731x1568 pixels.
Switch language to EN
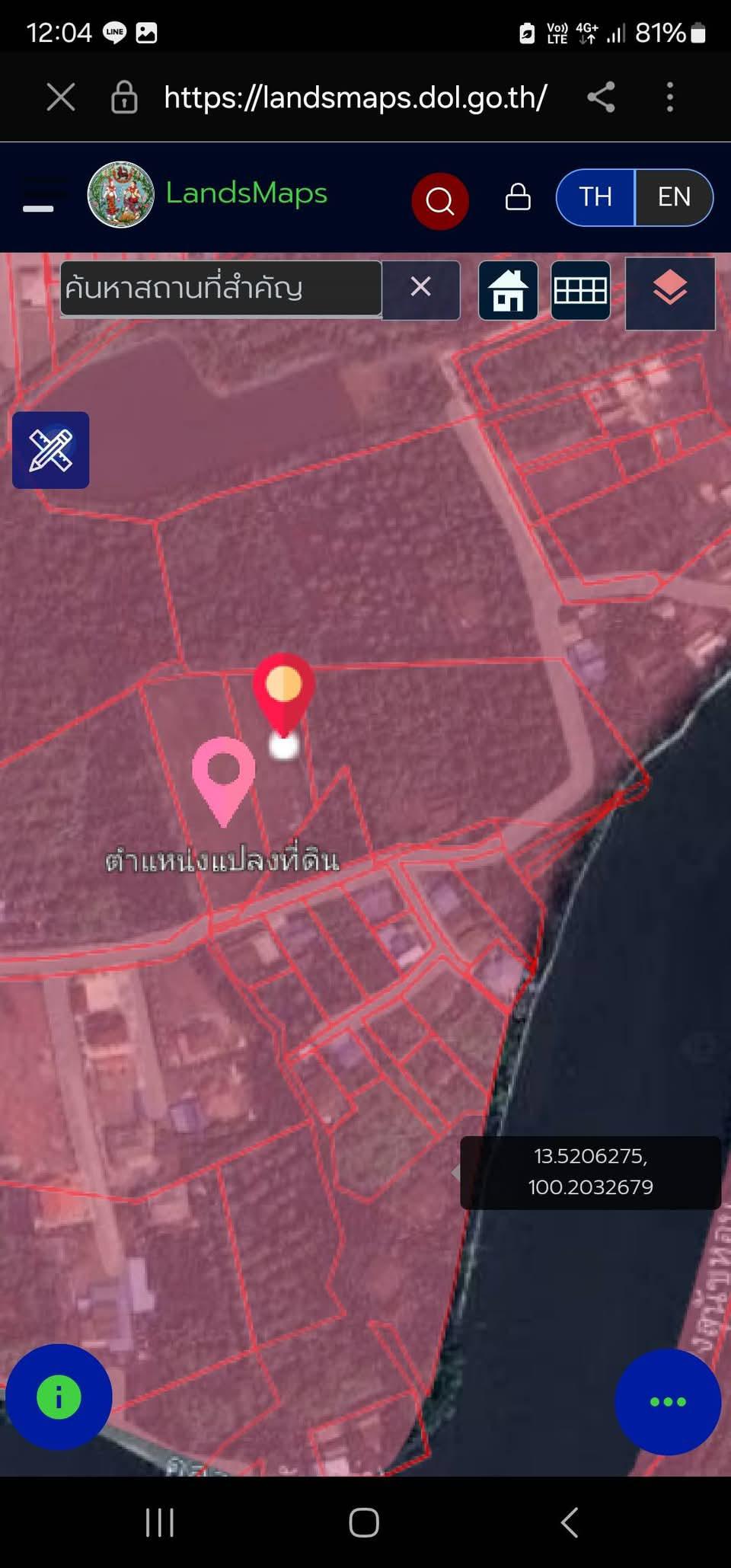tap(674, 197)
